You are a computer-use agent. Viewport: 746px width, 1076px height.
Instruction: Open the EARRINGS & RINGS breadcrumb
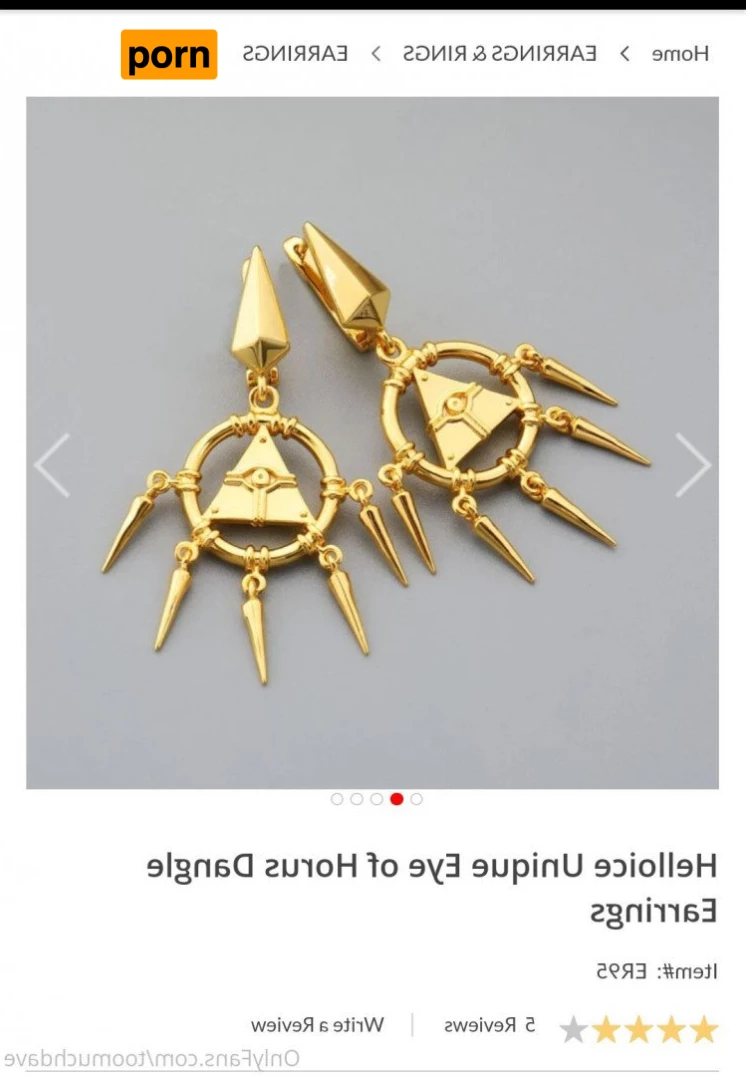pos(500,54)
